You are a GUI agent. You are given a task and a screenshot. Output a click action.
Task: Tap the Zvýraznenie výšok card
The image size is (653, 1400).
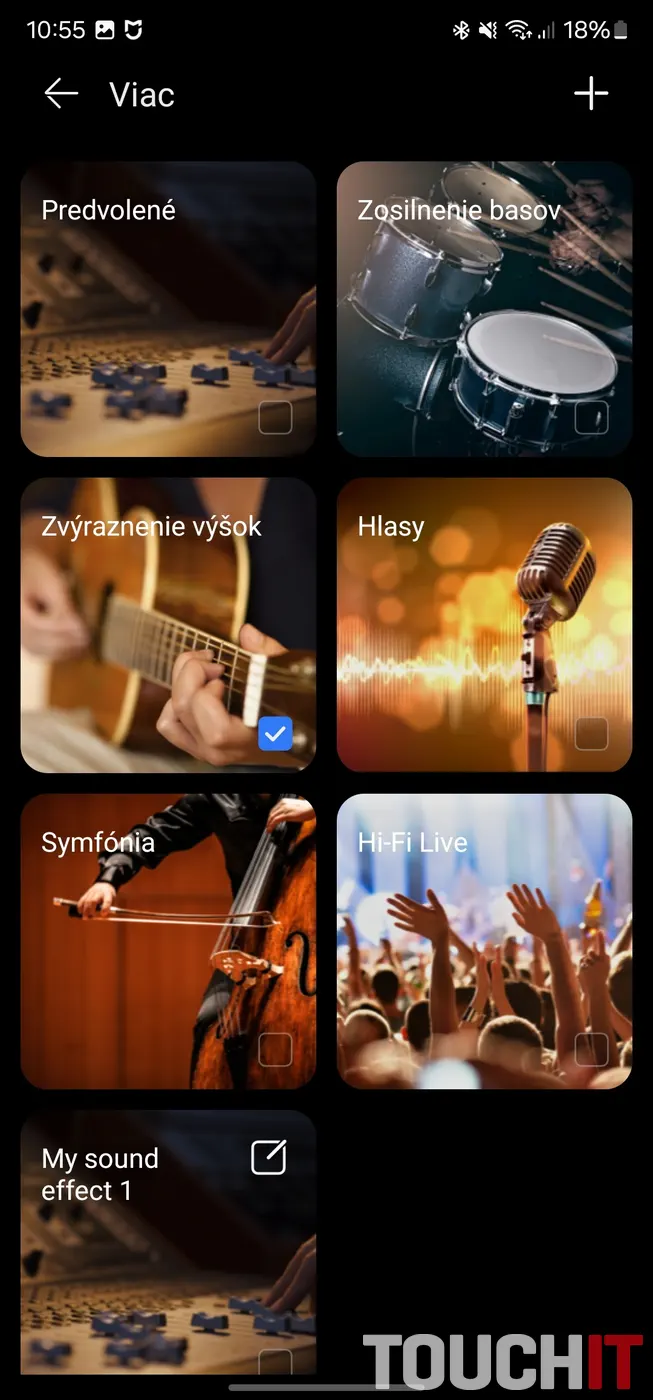pos(168,625)
